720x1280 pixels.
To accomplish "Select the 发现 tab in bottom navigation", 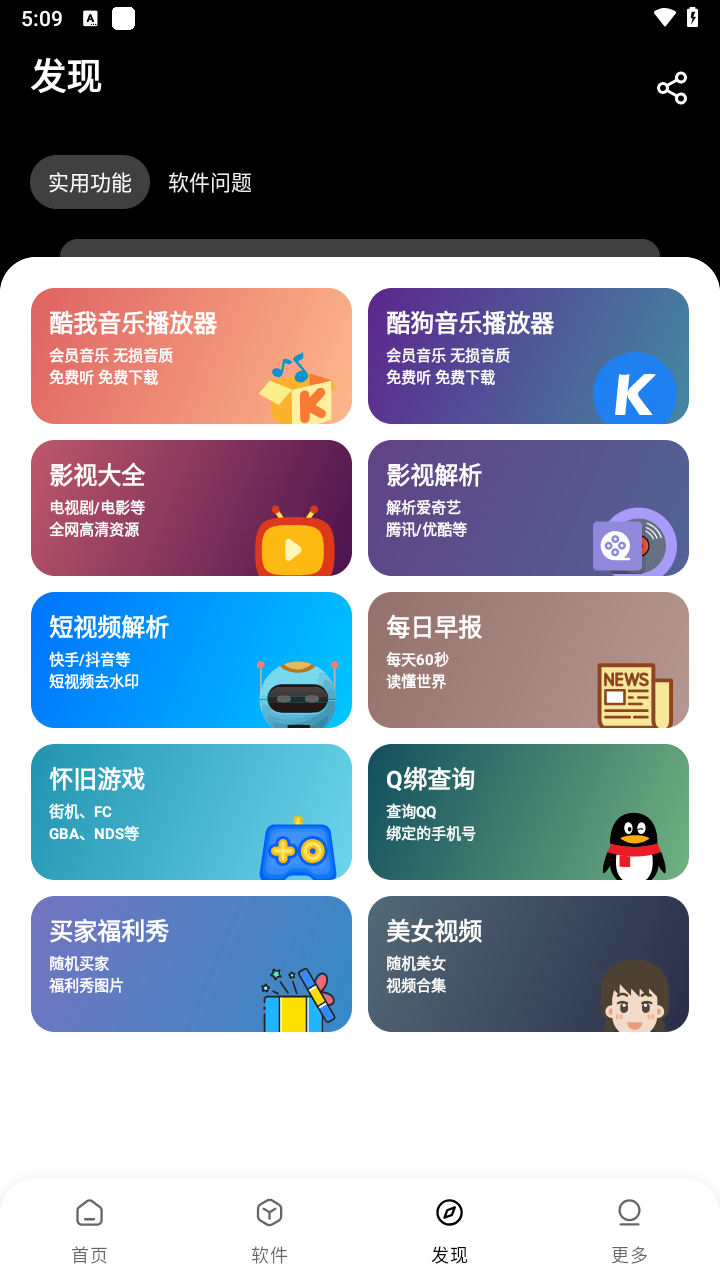I will pyautogui.click(x=450, y=1231).
